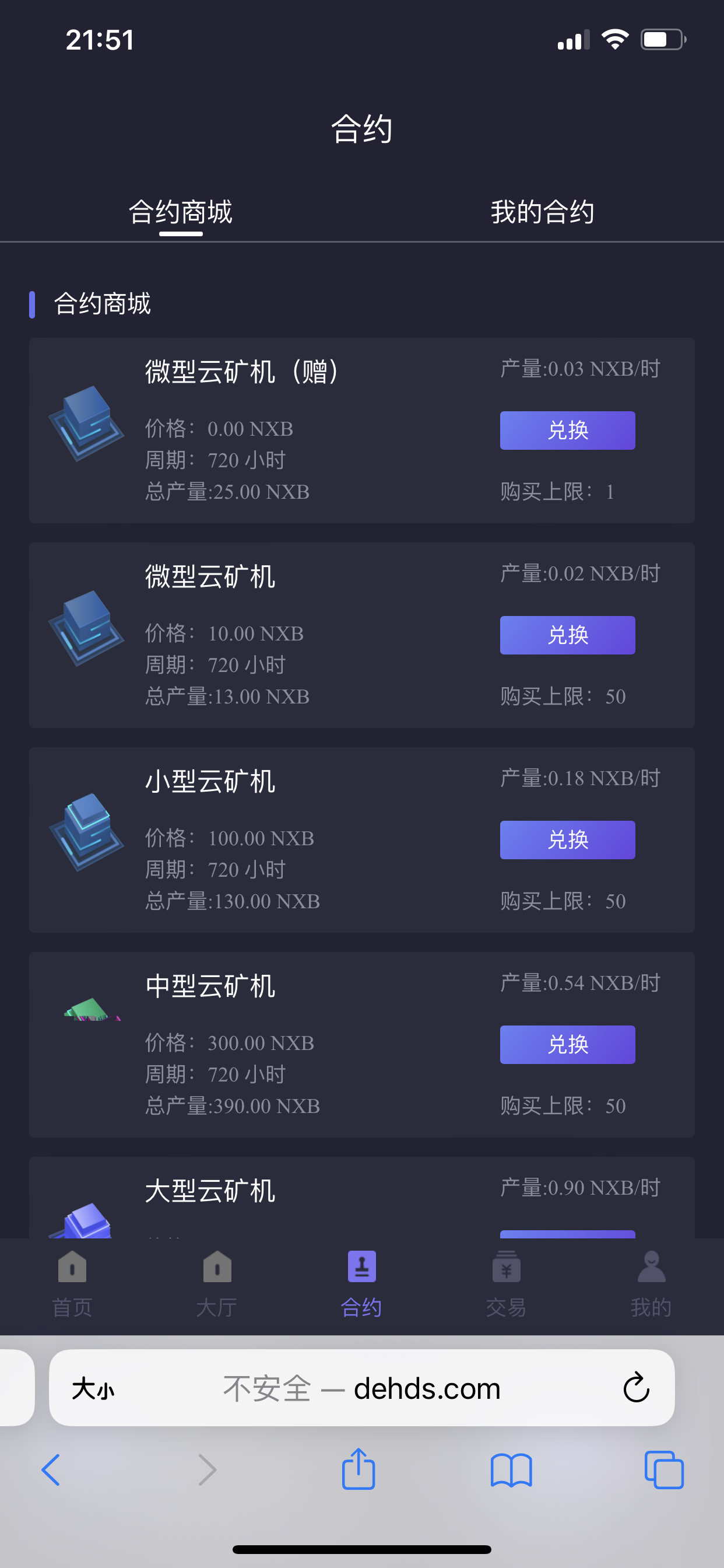Redeem the 中型云矿机 contract

567,1045
